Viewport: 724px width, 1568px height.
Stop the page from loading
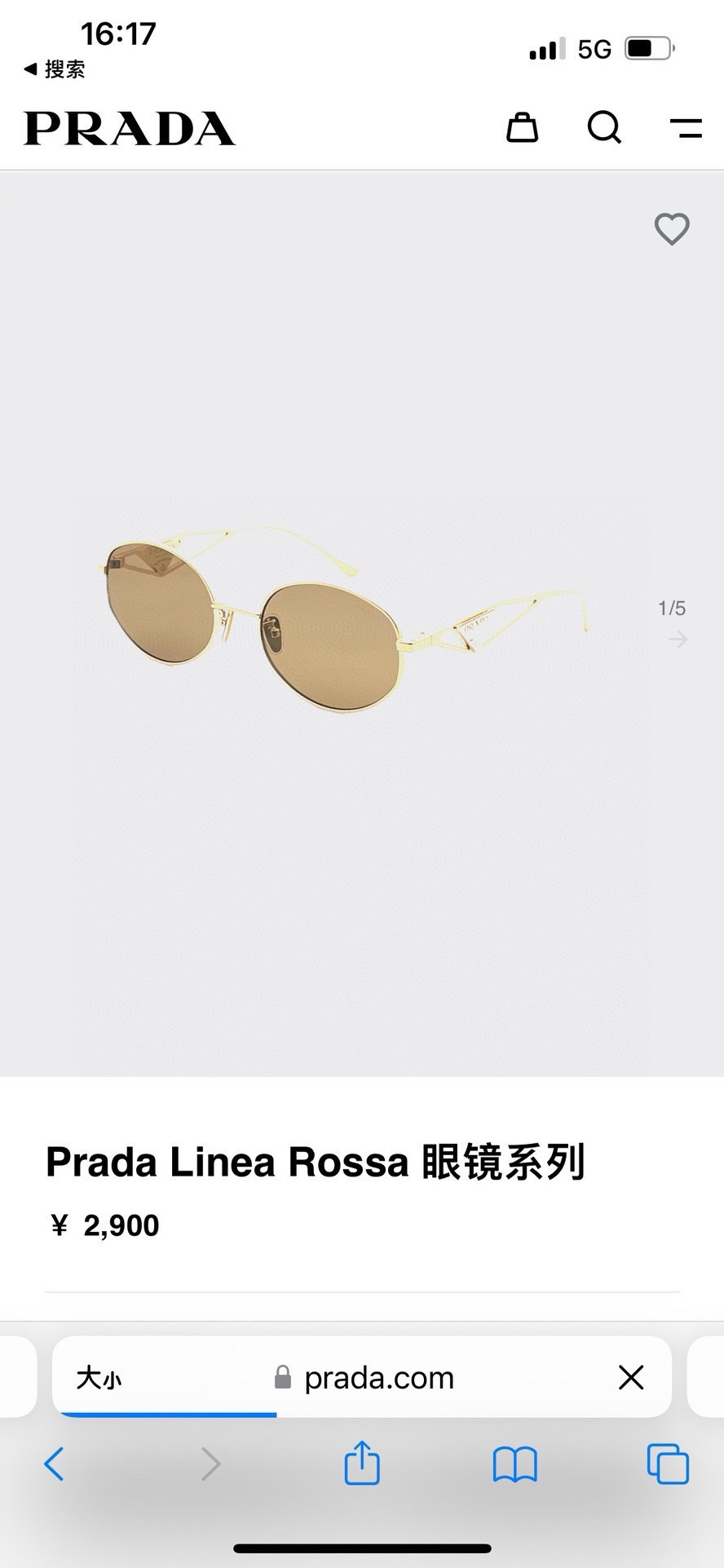(631, 1378)
